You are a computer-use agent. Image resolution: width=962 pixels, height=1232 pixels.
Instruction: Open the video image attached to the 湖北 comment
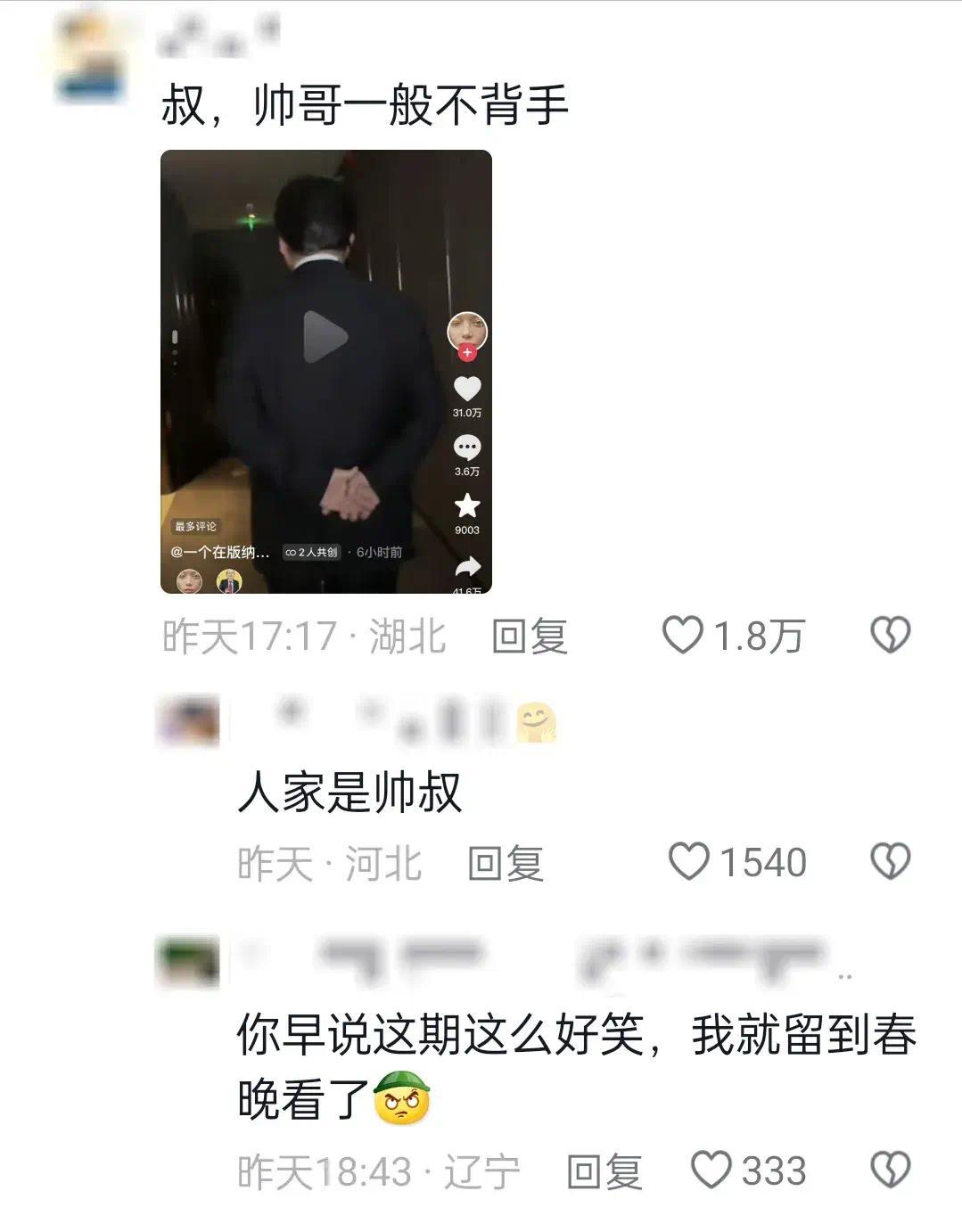(326, 371)
